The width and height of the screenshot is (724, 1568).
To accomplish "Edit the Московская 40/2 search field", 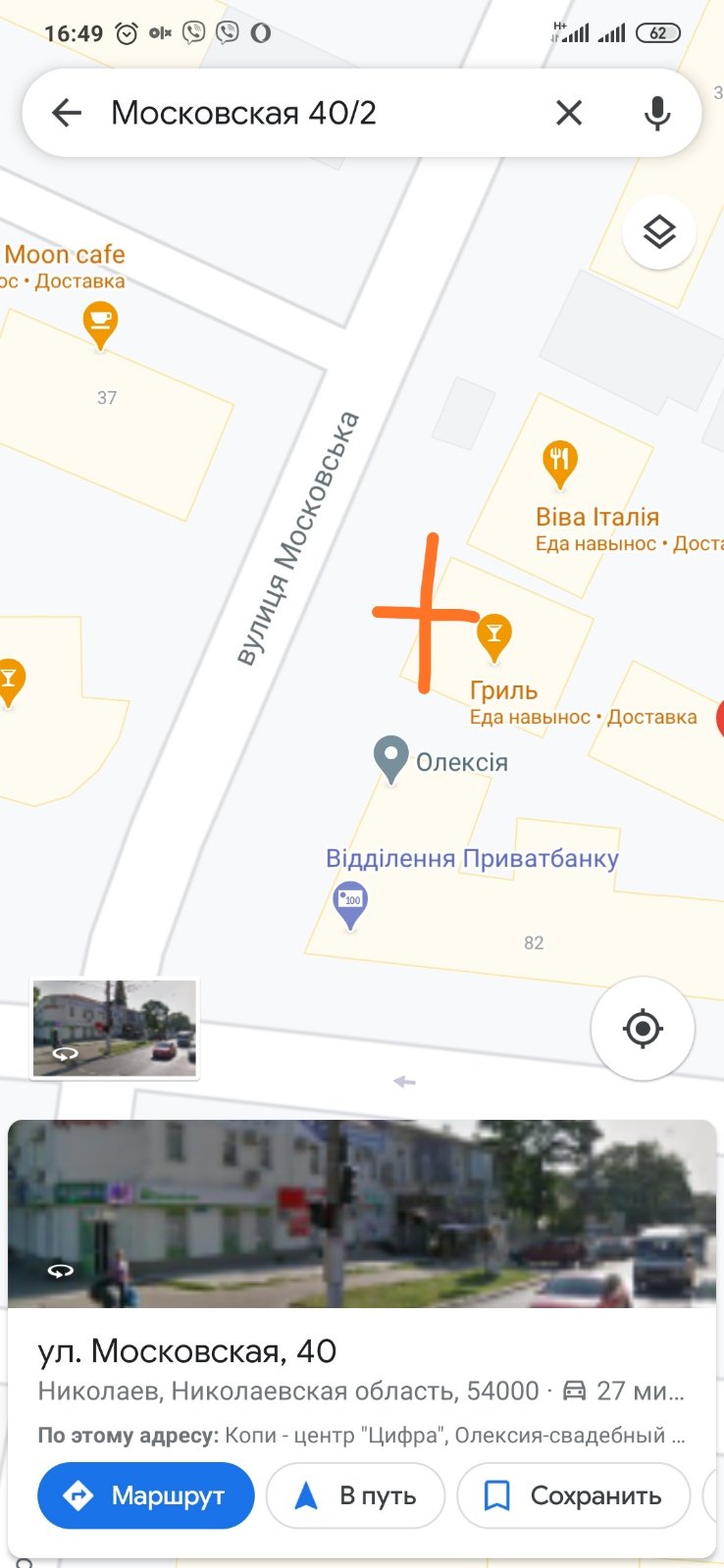I will (x=294, y=113).
